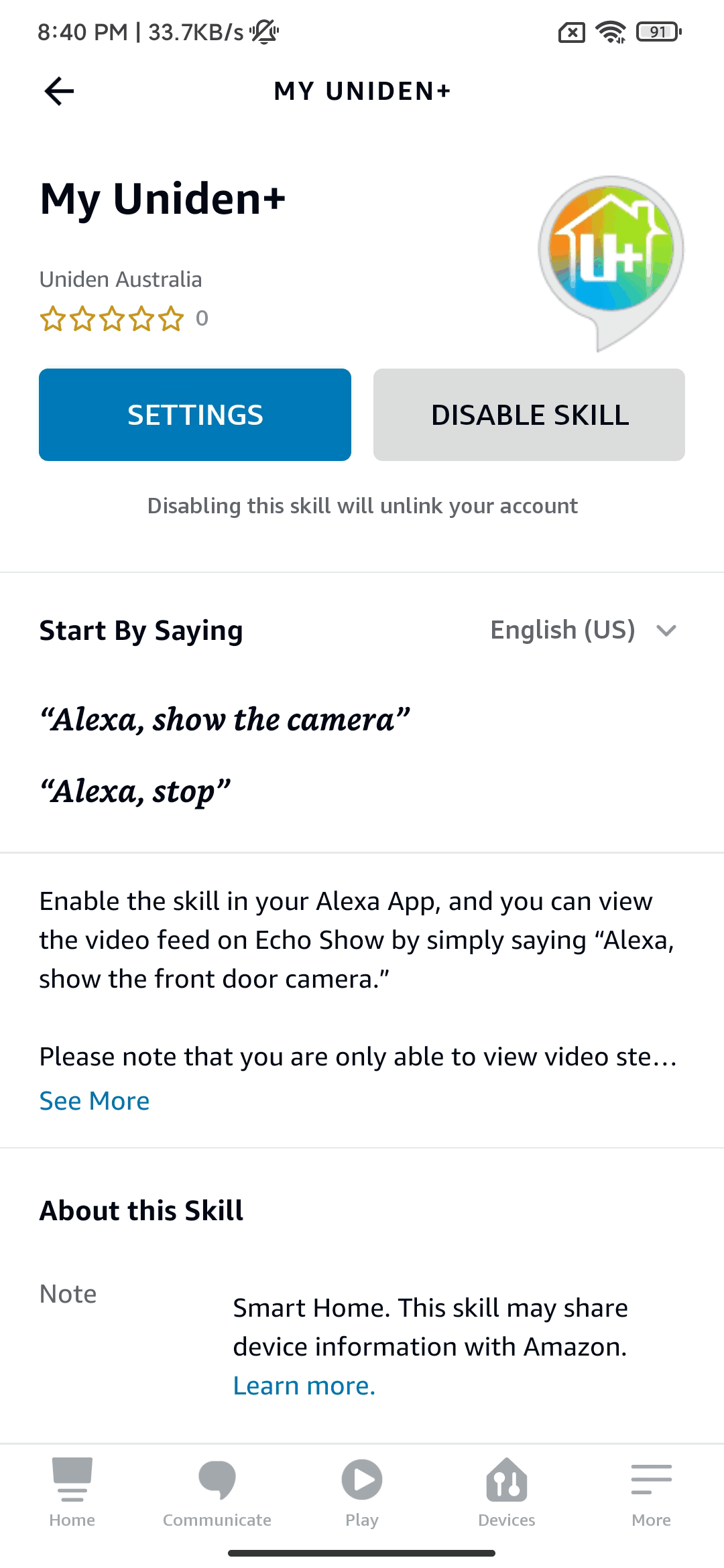Open the skill SETTINGS button
This screenshot has height=1568, width=724.
(195, 415)
